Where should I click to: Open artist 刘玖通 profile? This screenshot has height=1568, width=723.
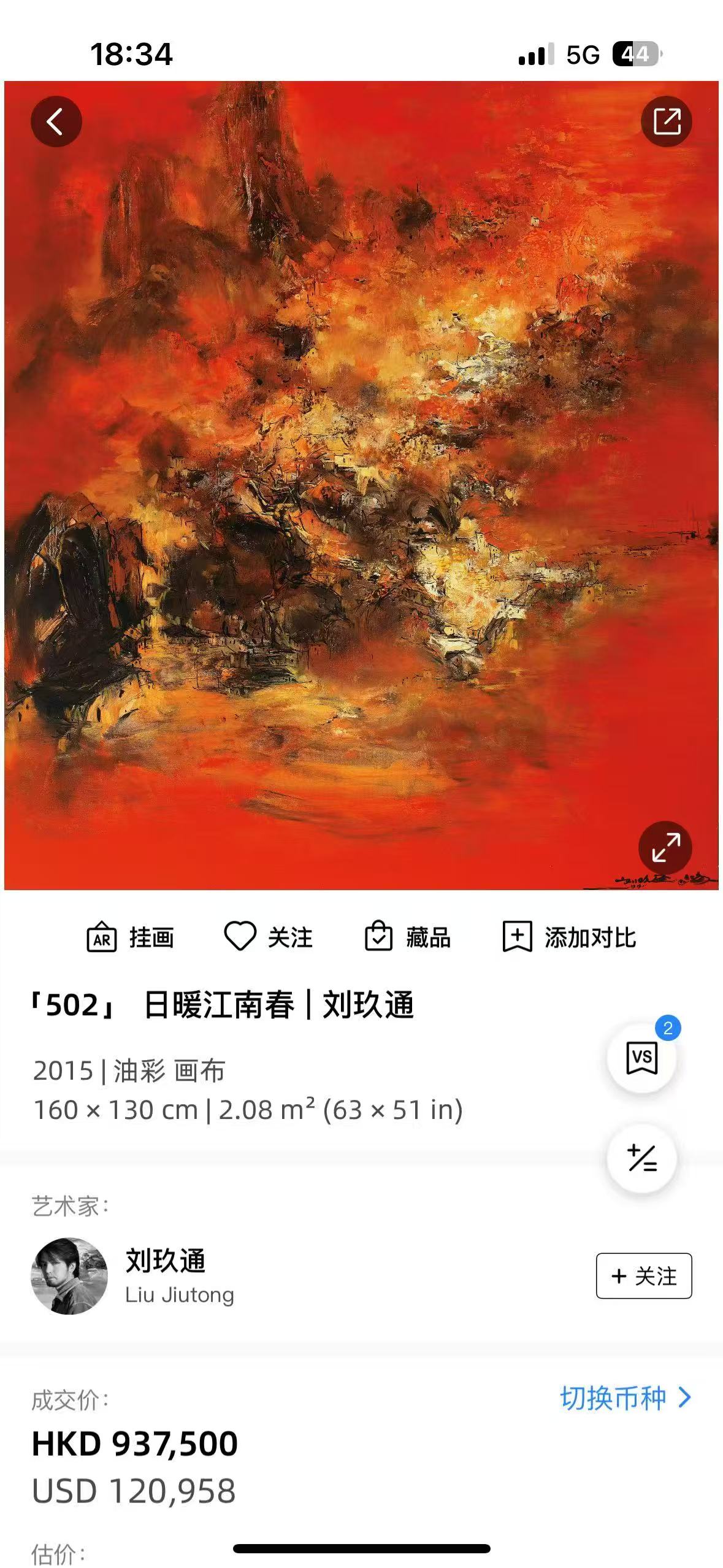[164, 1275]
